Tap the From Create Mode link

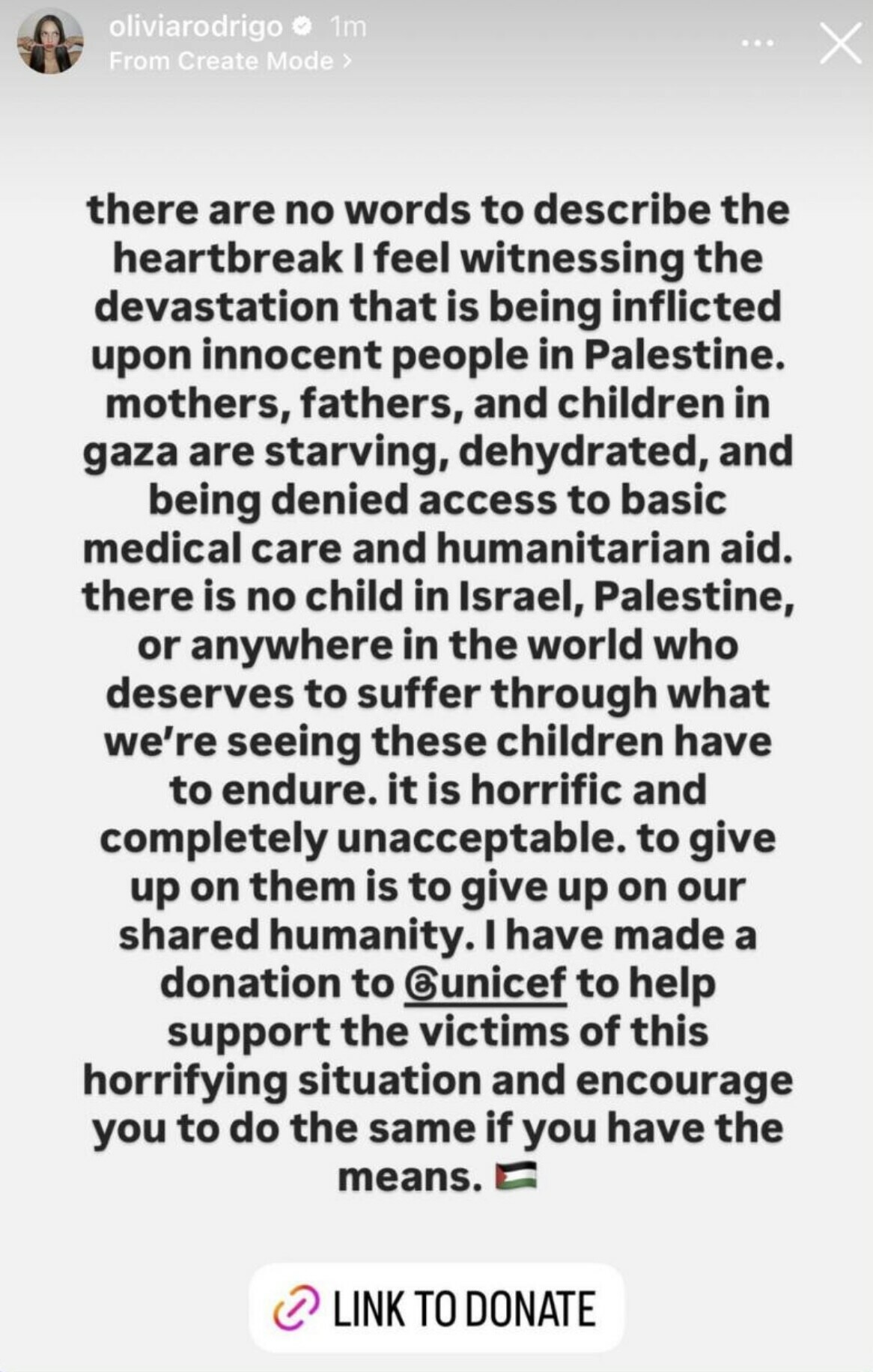(230, 61)
